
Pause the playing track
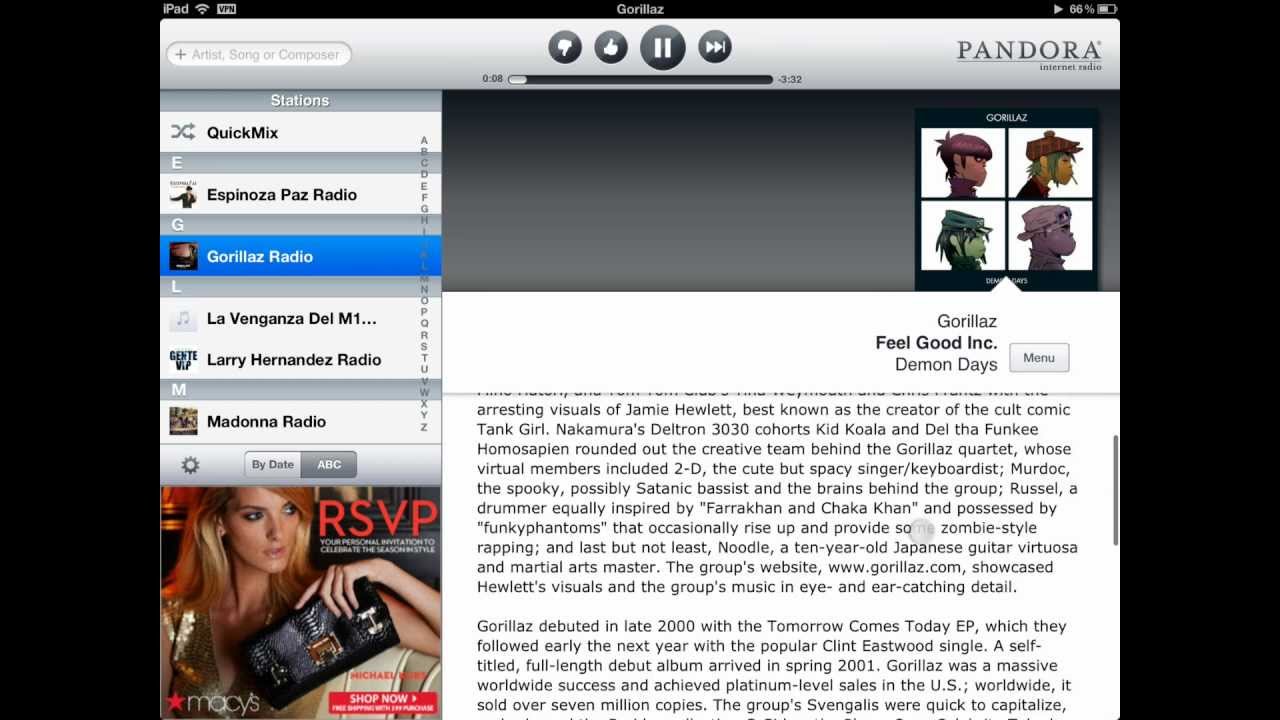click(662, 47)
